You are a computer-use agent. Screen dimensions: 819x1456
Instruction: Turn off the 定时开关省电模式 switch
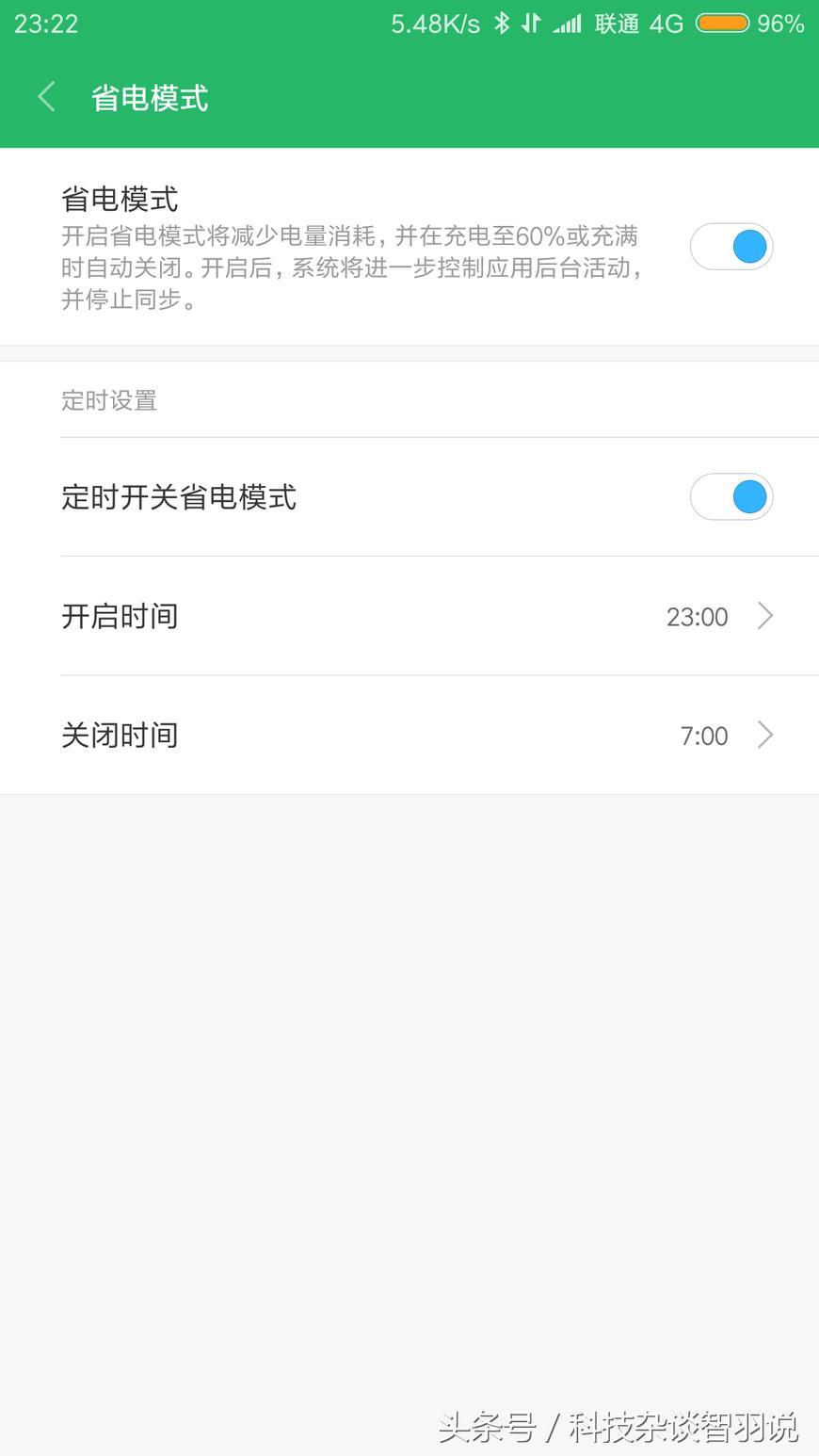click(731, 496)
